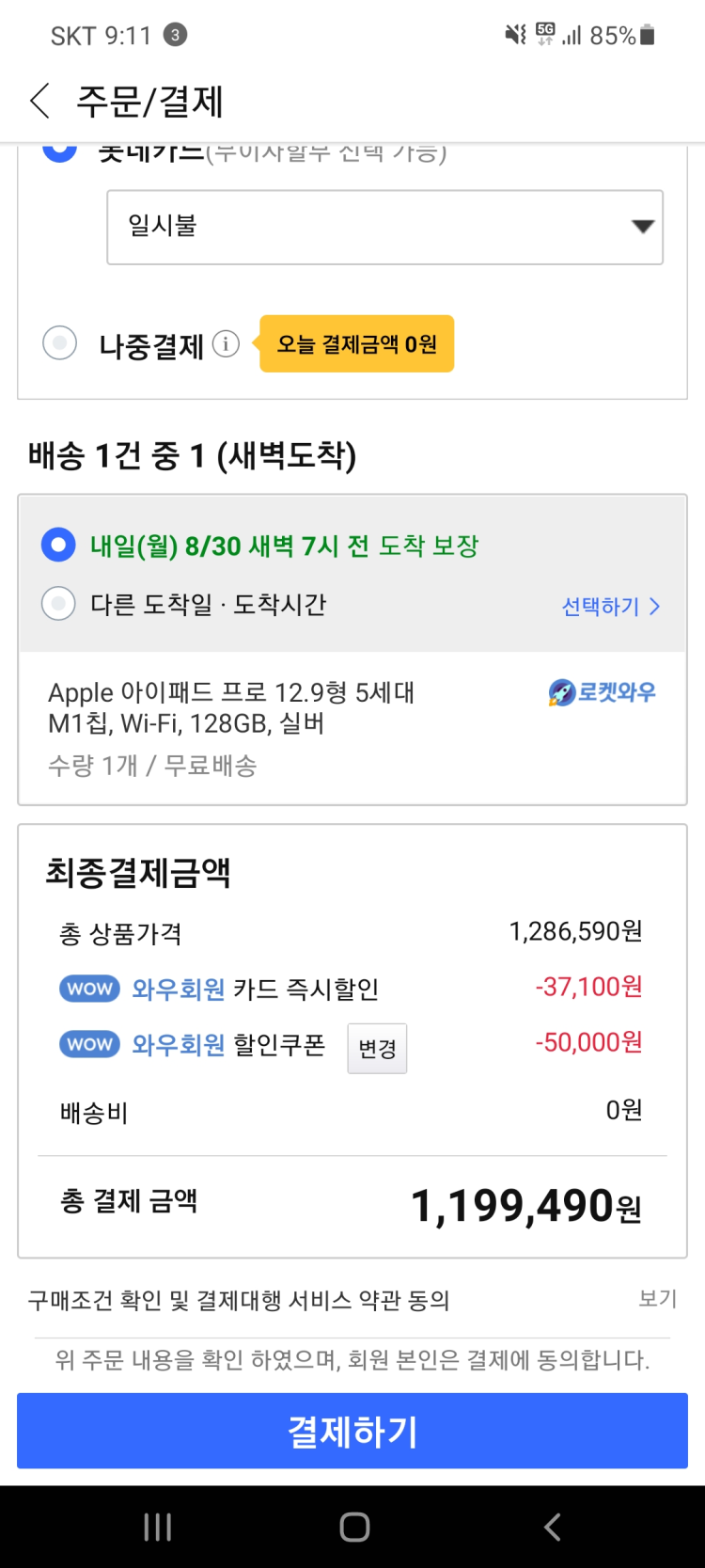Select the 롯데카드 radio button
The image size is (705, 1568).
(59, 150)
